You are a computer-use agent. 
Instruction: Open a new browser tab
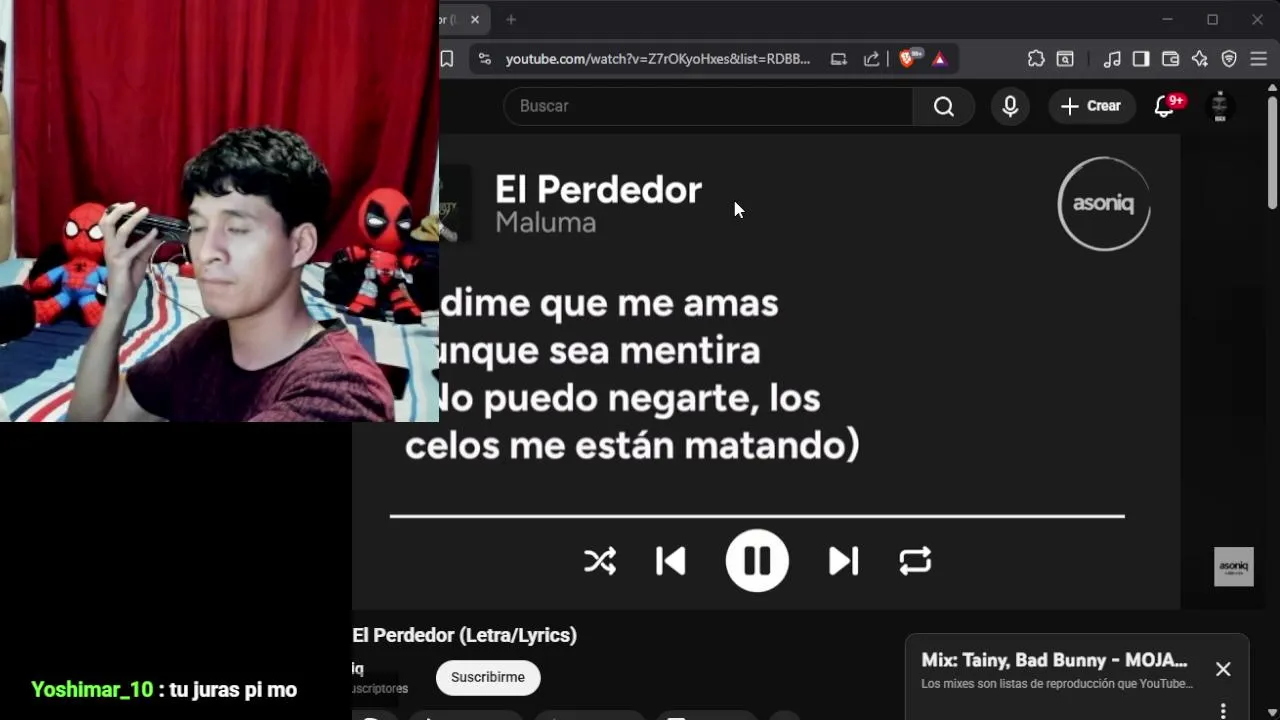click(511, 19)
